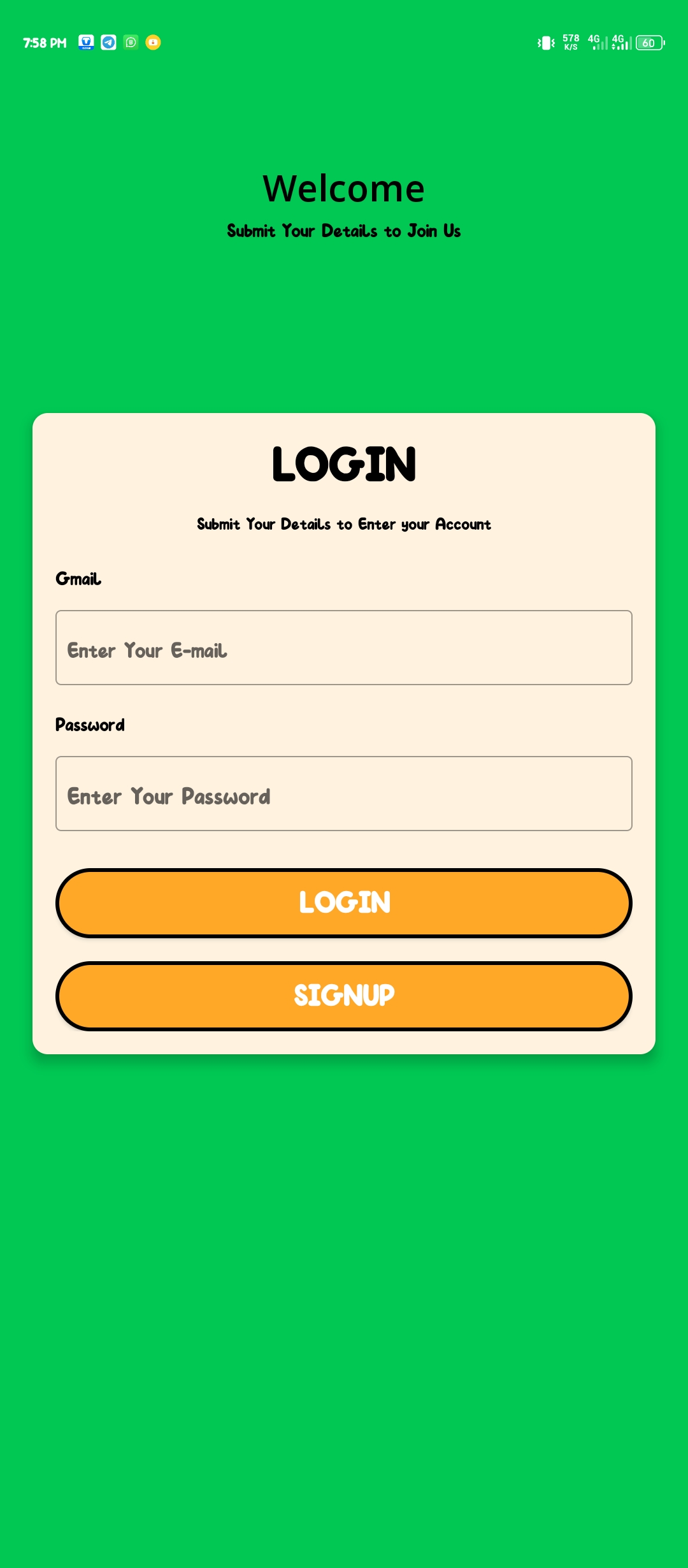This screenshot has width=688, height=1568.
Task: Open the SIGNUP option
Action: click(344, 996)
